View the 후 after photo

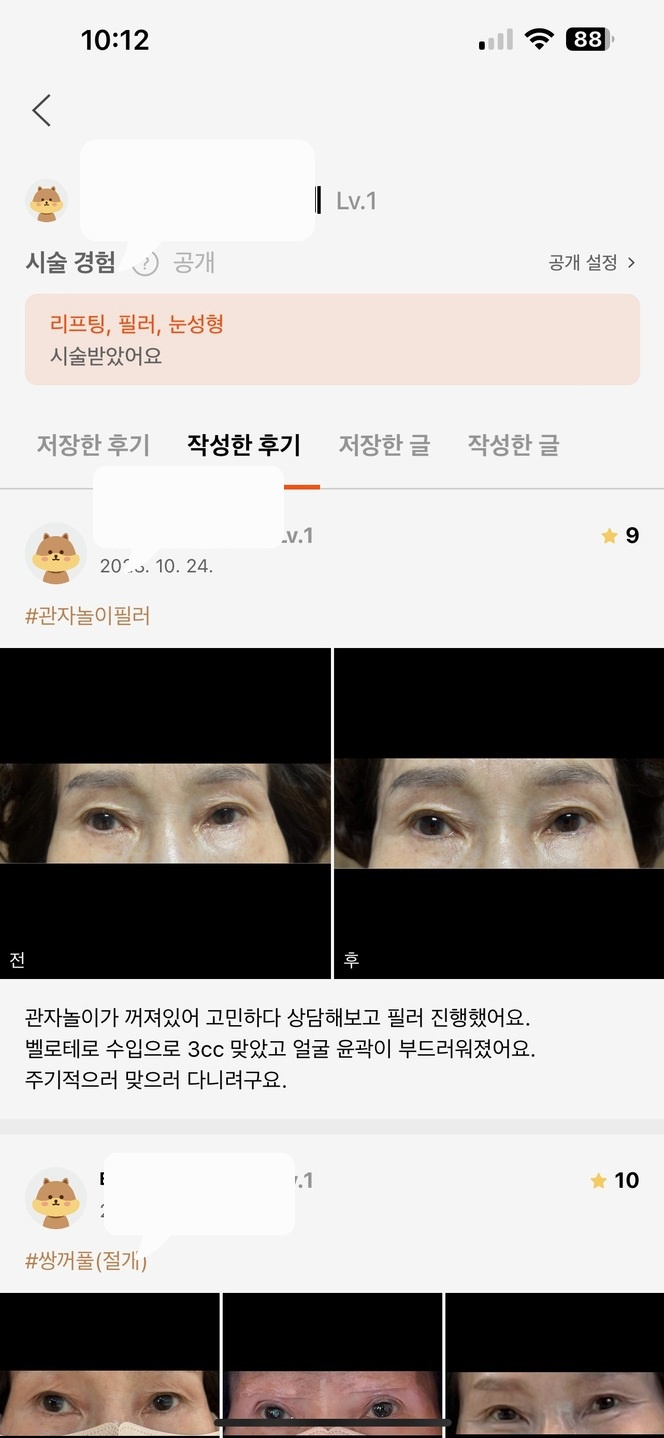point(498,813)
